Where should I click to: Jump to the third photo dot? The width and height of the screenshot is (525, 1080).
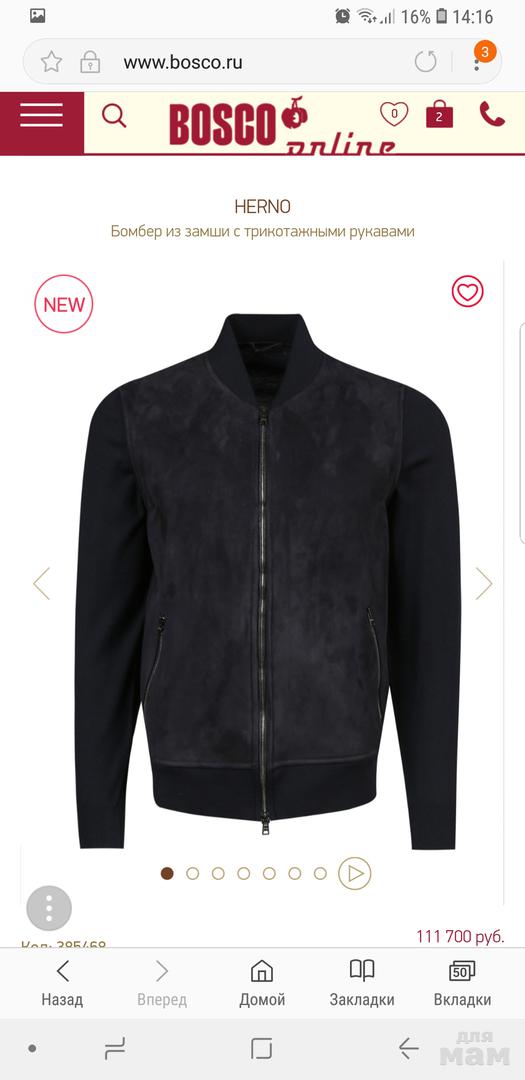(x=218, y=873)
